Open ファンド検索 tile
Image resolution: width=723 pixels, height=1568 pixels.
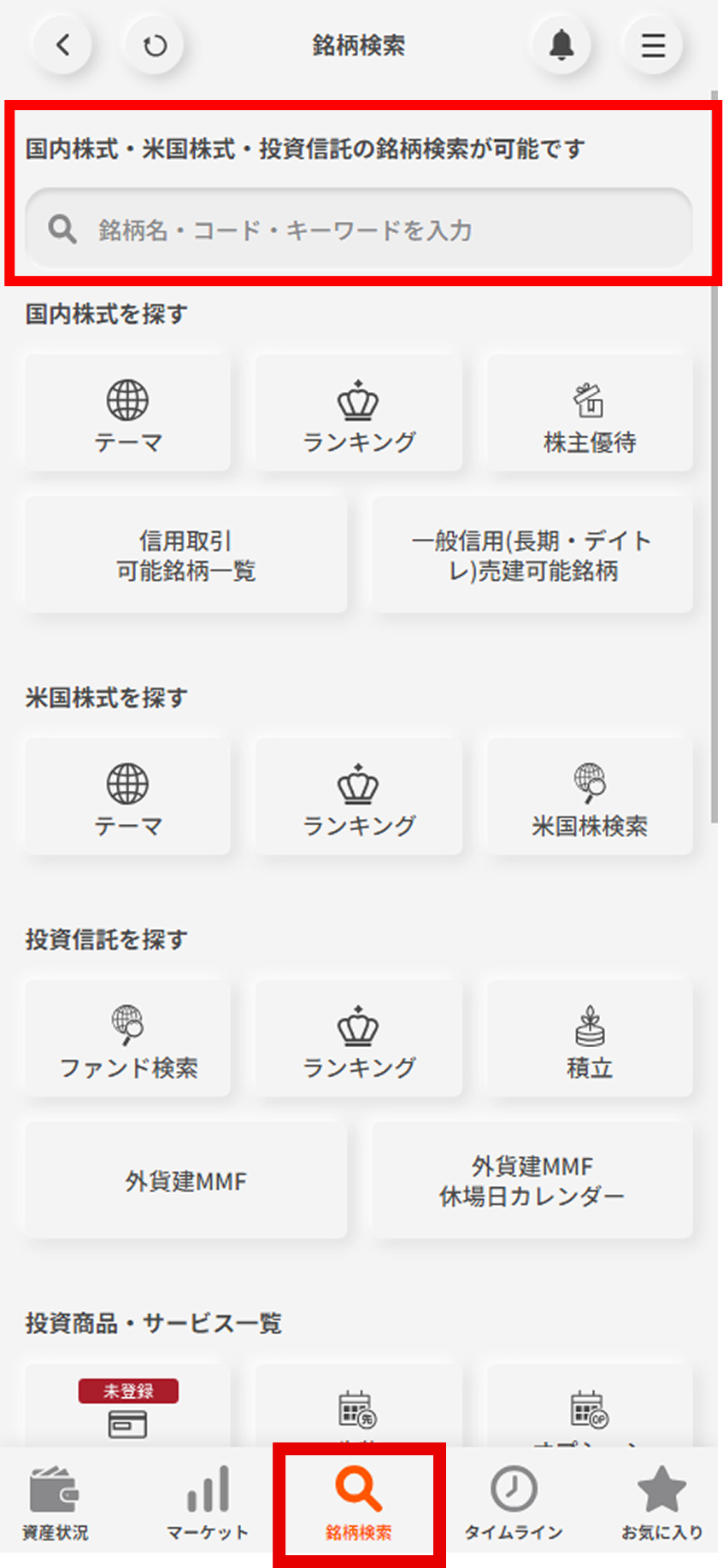click(x=128, y=1039)
